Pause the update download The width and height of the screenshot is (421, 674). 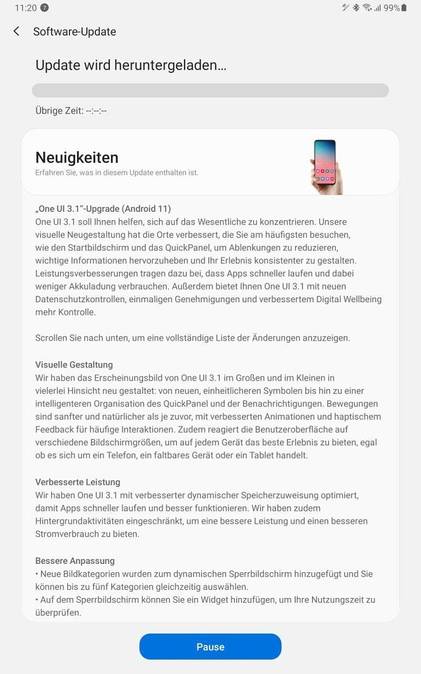tap(210, 646)
